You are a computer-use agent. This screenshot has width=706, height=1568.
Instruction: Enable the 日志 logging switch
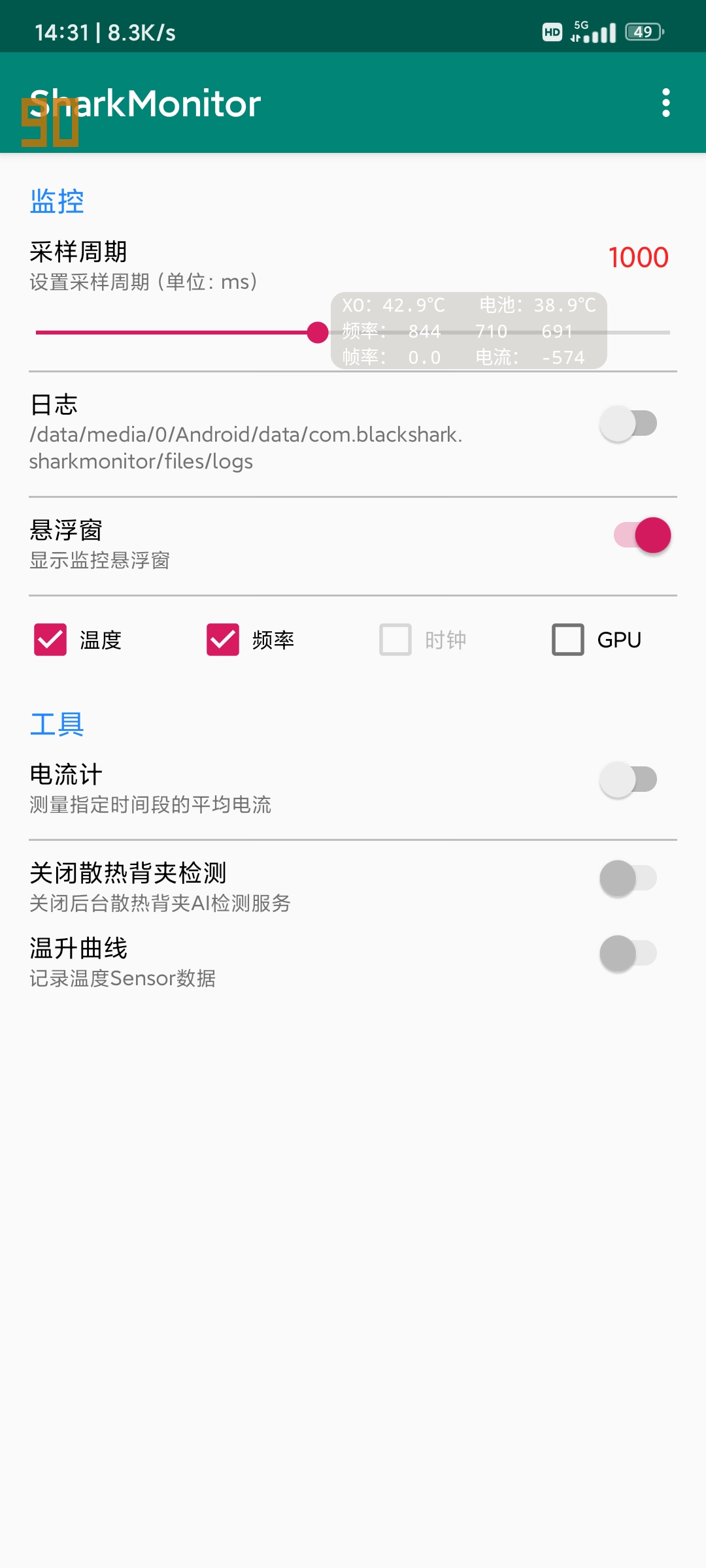[629, 423]
